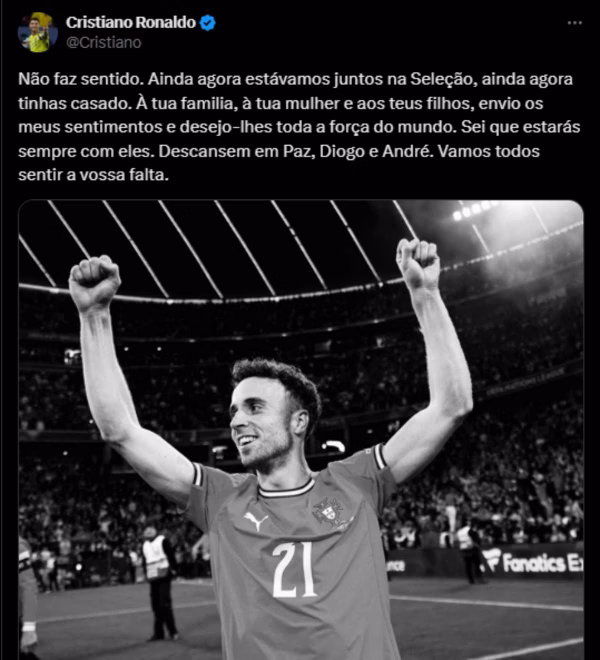Open the post's three-dot overflow menu

574,23
